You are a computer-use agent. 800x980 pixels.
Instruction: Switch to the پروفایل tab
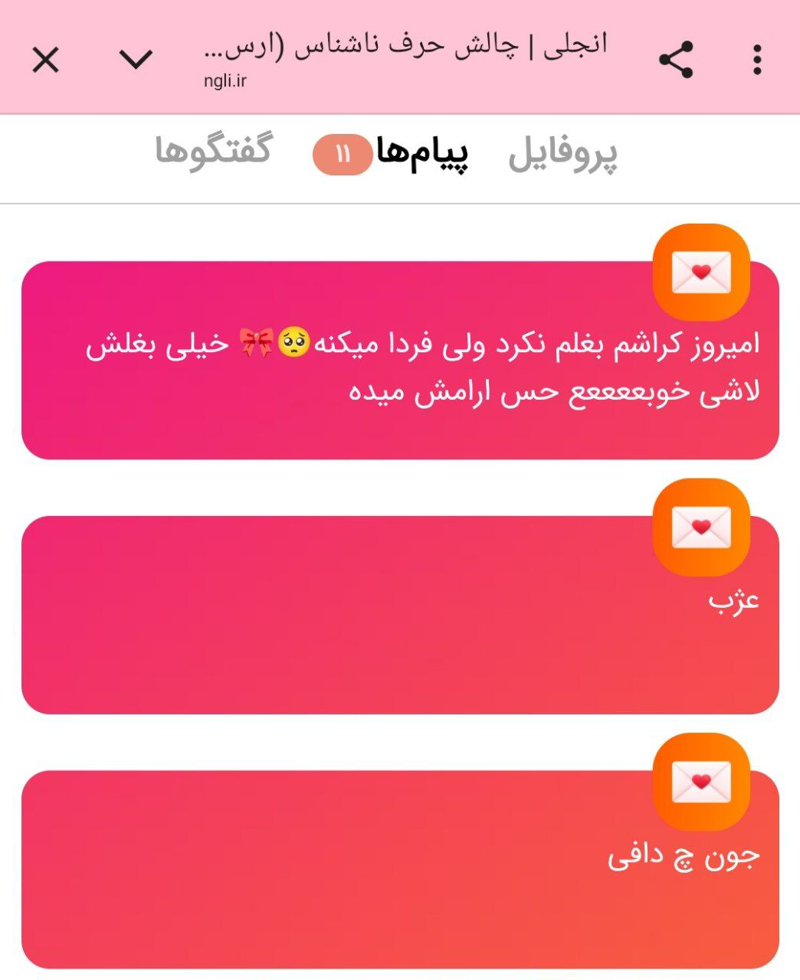click(x=563, y=156)
